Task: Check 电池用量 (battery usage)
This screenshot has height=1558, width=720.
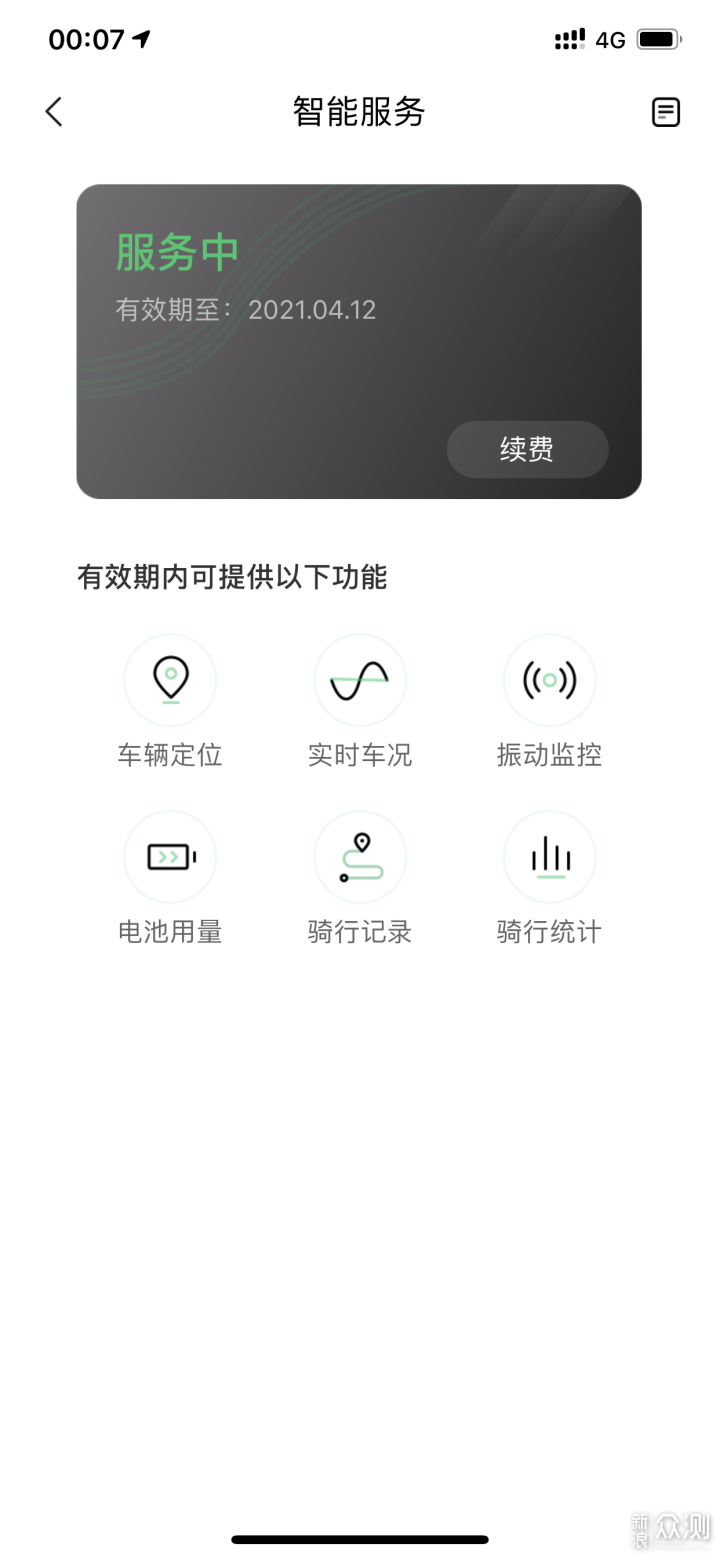Action: click(x=169, y=932)
